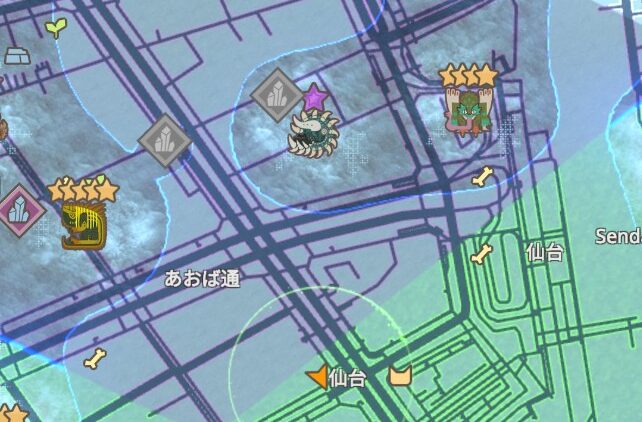Viewport: 642px width, 422px height.
Task: Select the four-star yellow monster
Action: [x=82, y=221]
